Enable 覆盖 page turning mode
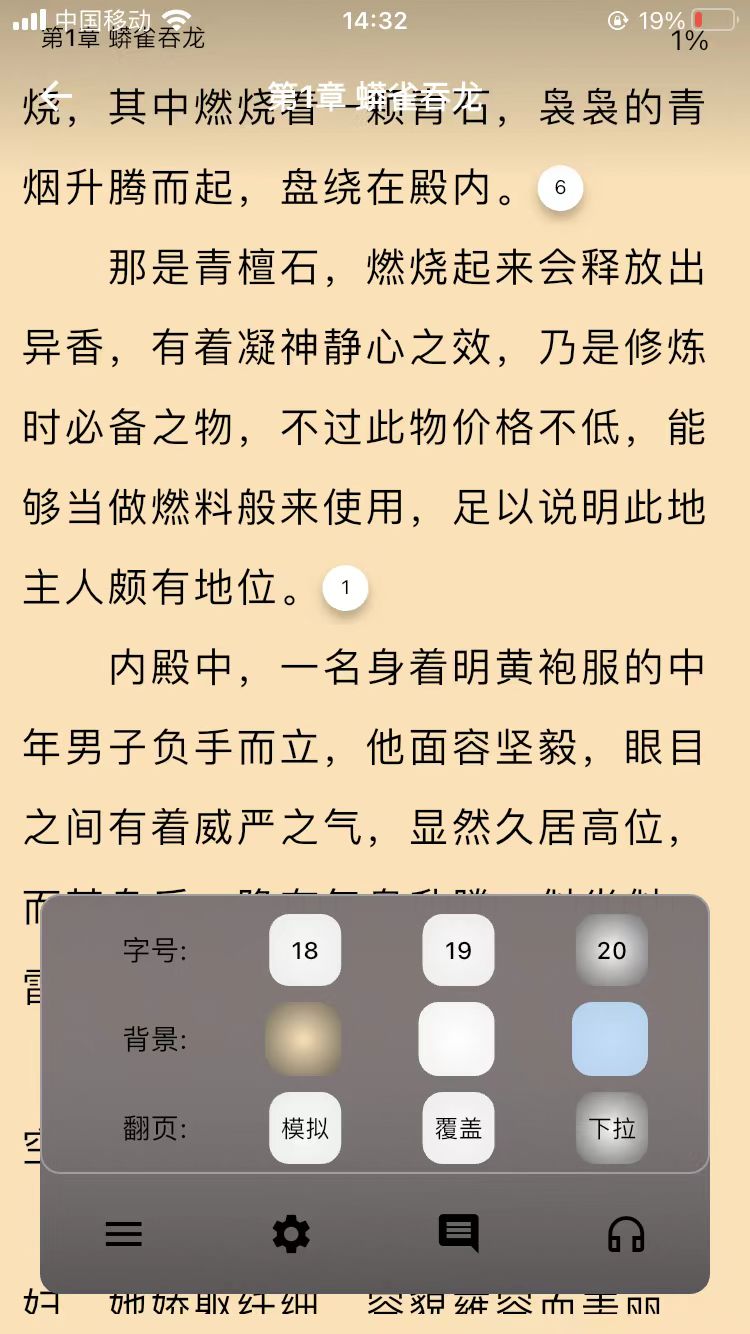 tap(457, 1127)
